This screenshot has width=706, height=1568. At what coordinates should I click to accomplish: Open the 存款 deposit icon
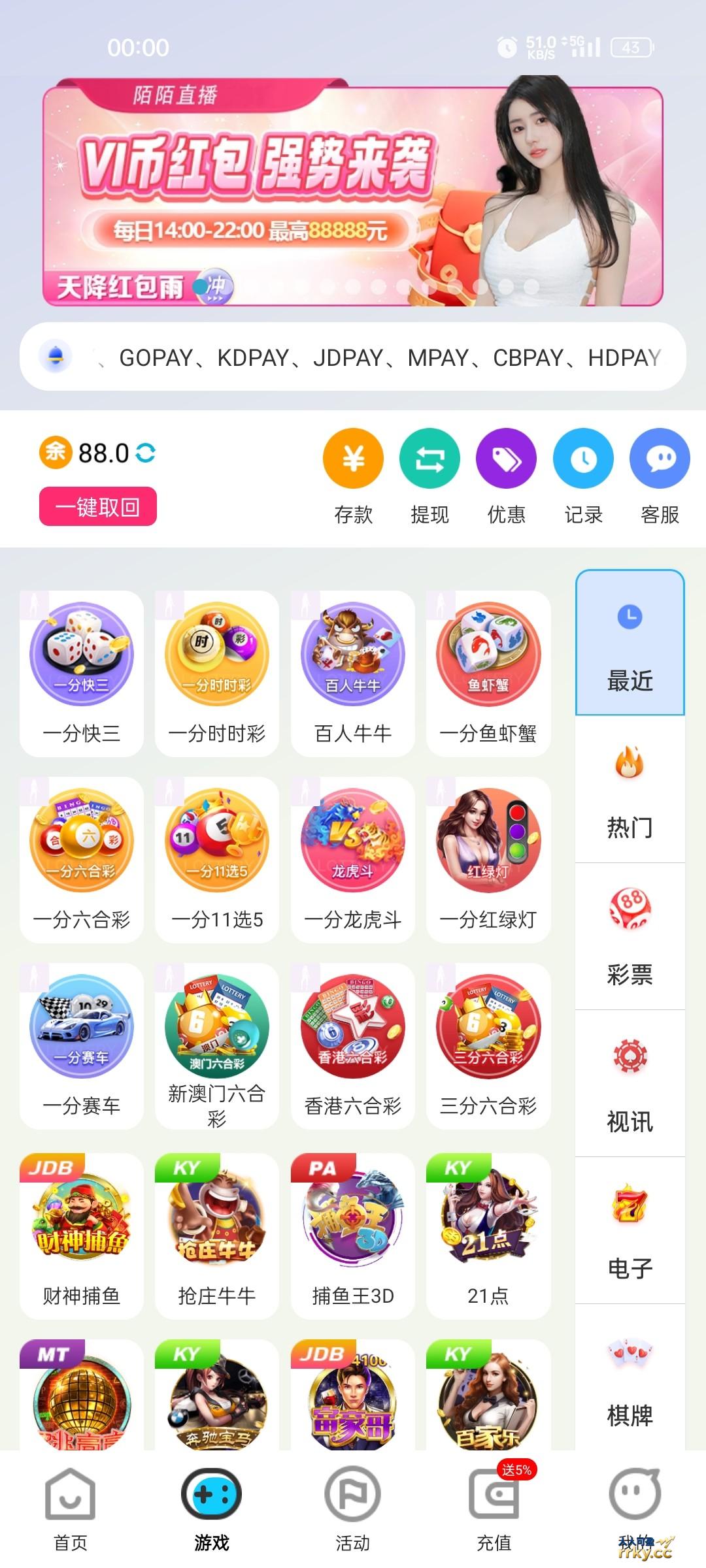352,457
